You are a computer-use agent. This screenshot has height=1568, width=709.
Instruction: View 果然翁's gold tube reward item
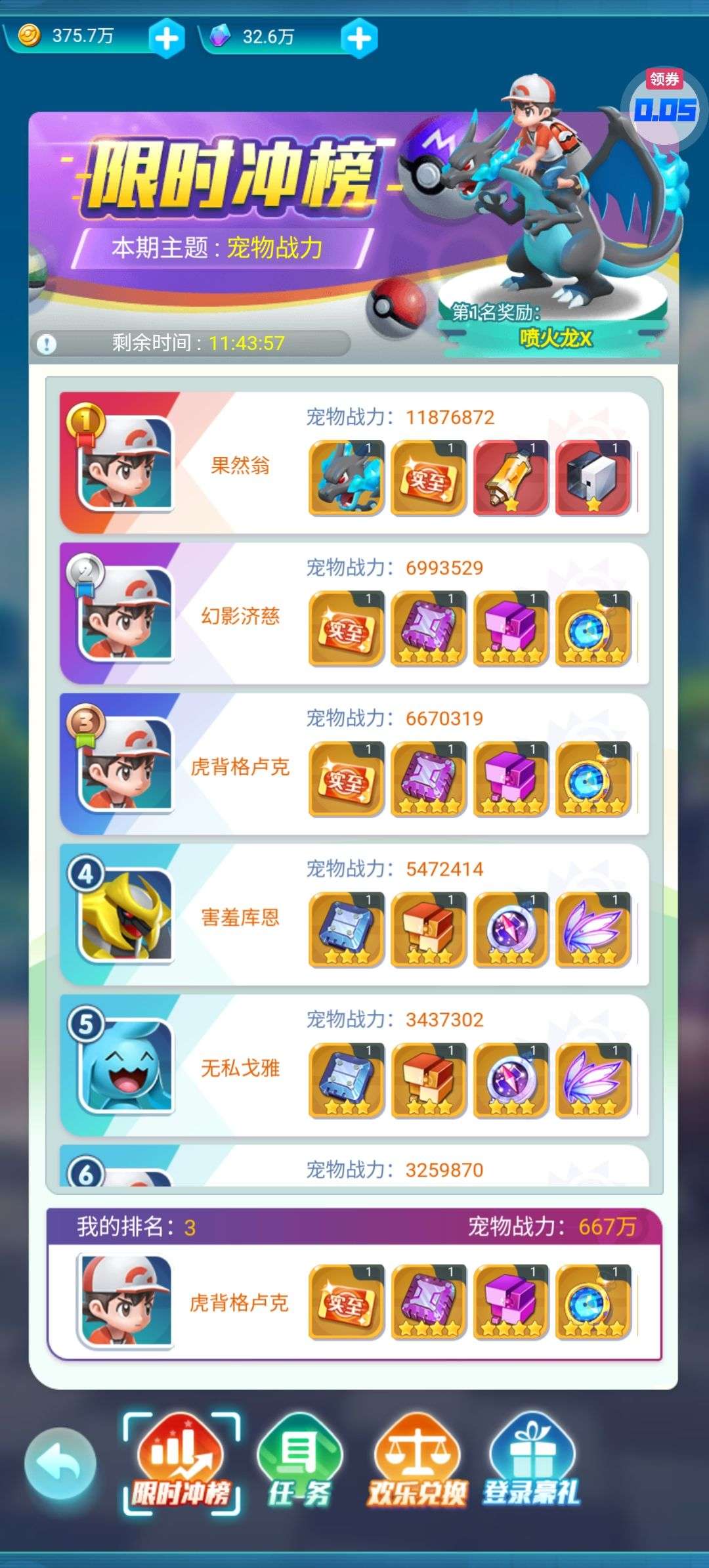[x=511, y=477]
